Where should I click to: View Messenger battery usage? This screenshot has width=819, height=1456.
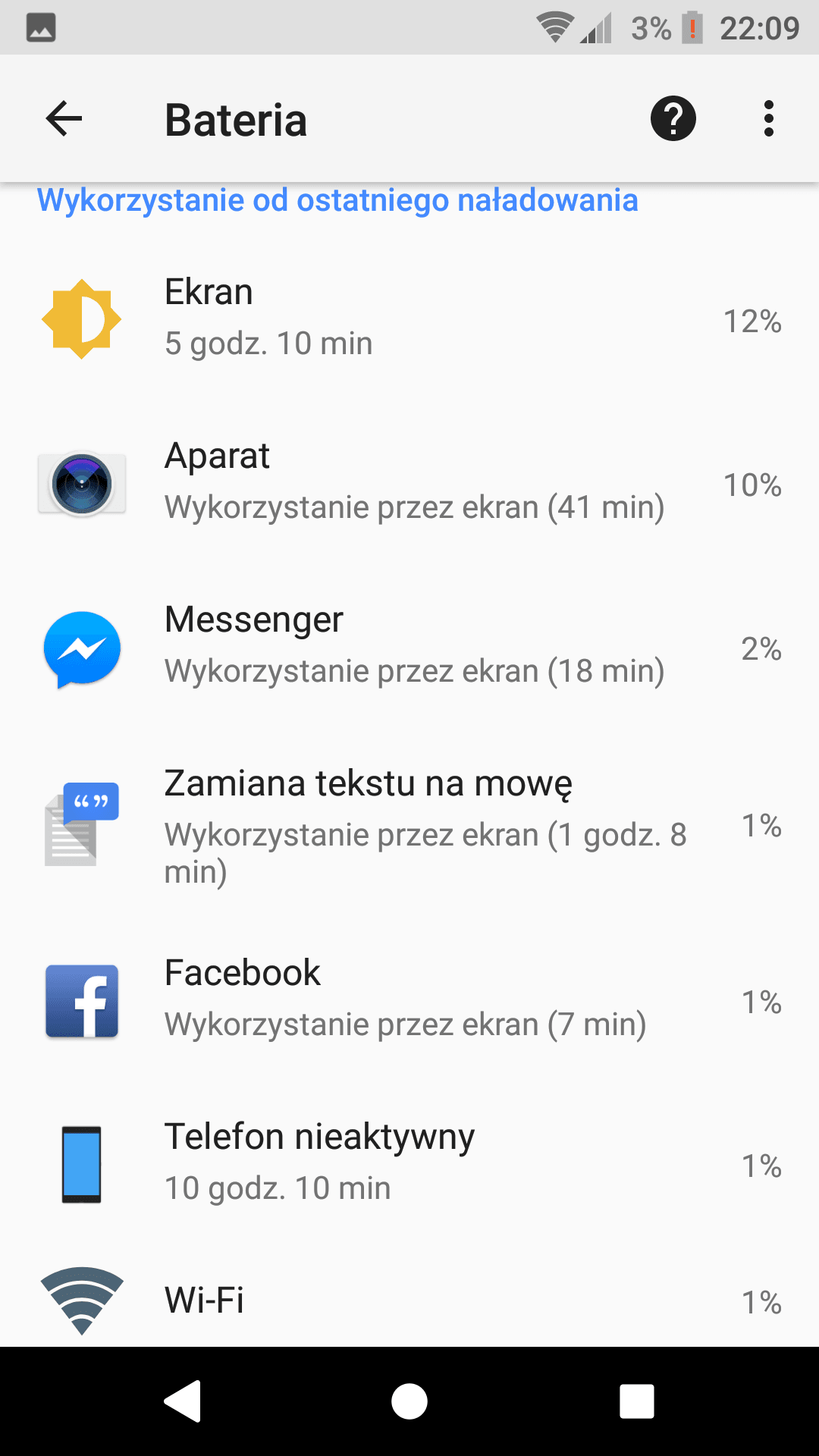[409, 646]
